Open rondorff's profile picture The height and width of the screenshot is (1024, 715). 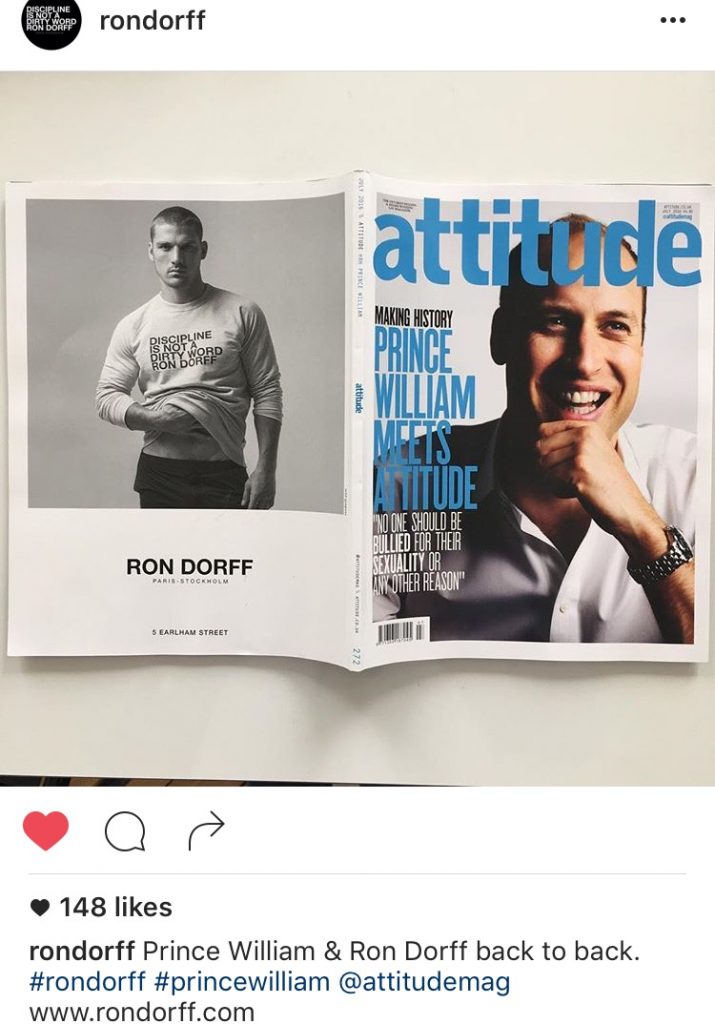pos(49,22)
